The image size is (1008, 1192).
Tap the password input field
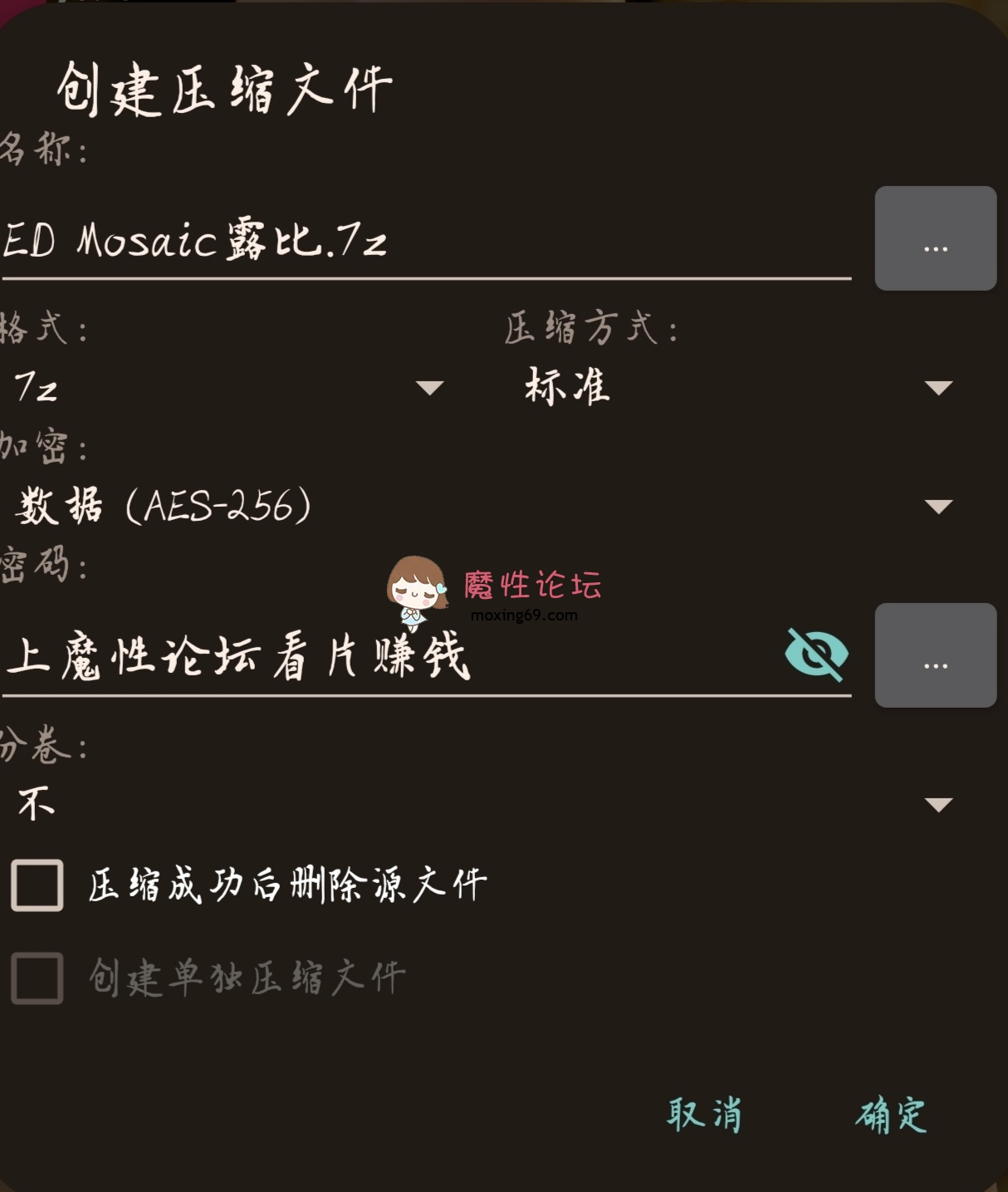click(x=390, y=656)
